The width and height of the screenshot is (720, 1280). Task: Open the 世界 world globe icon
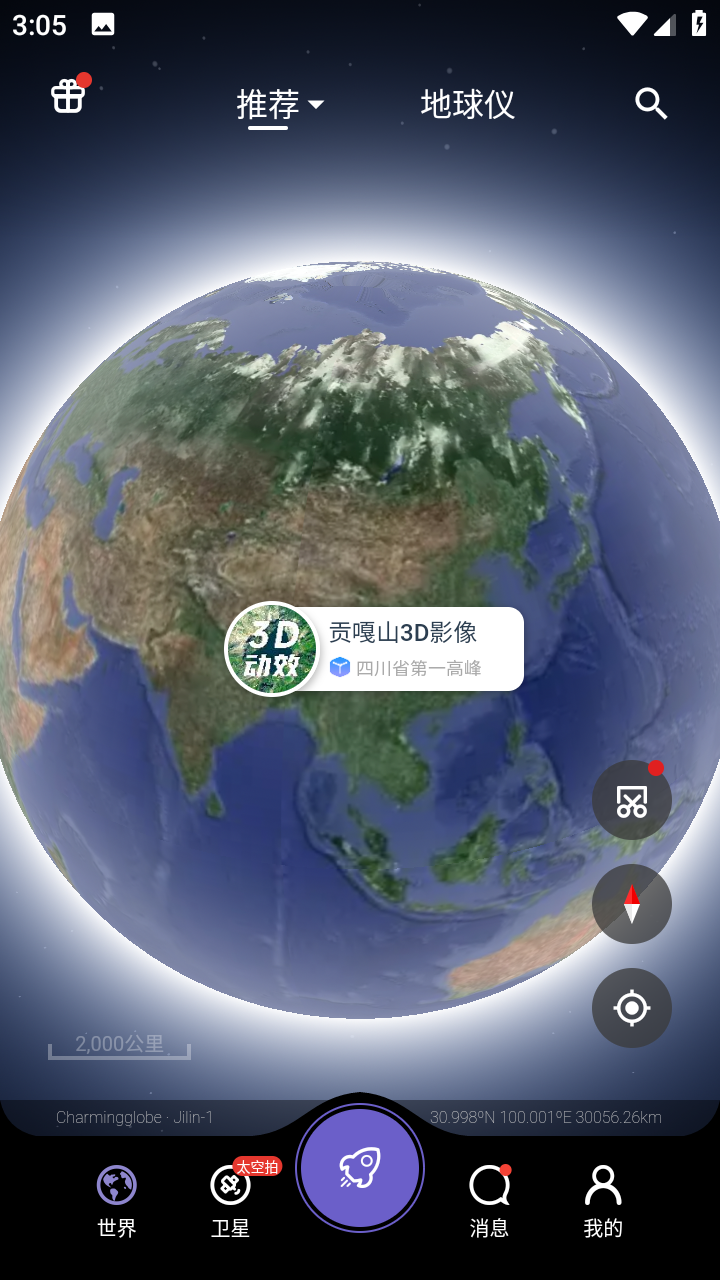coord(116,1183)
